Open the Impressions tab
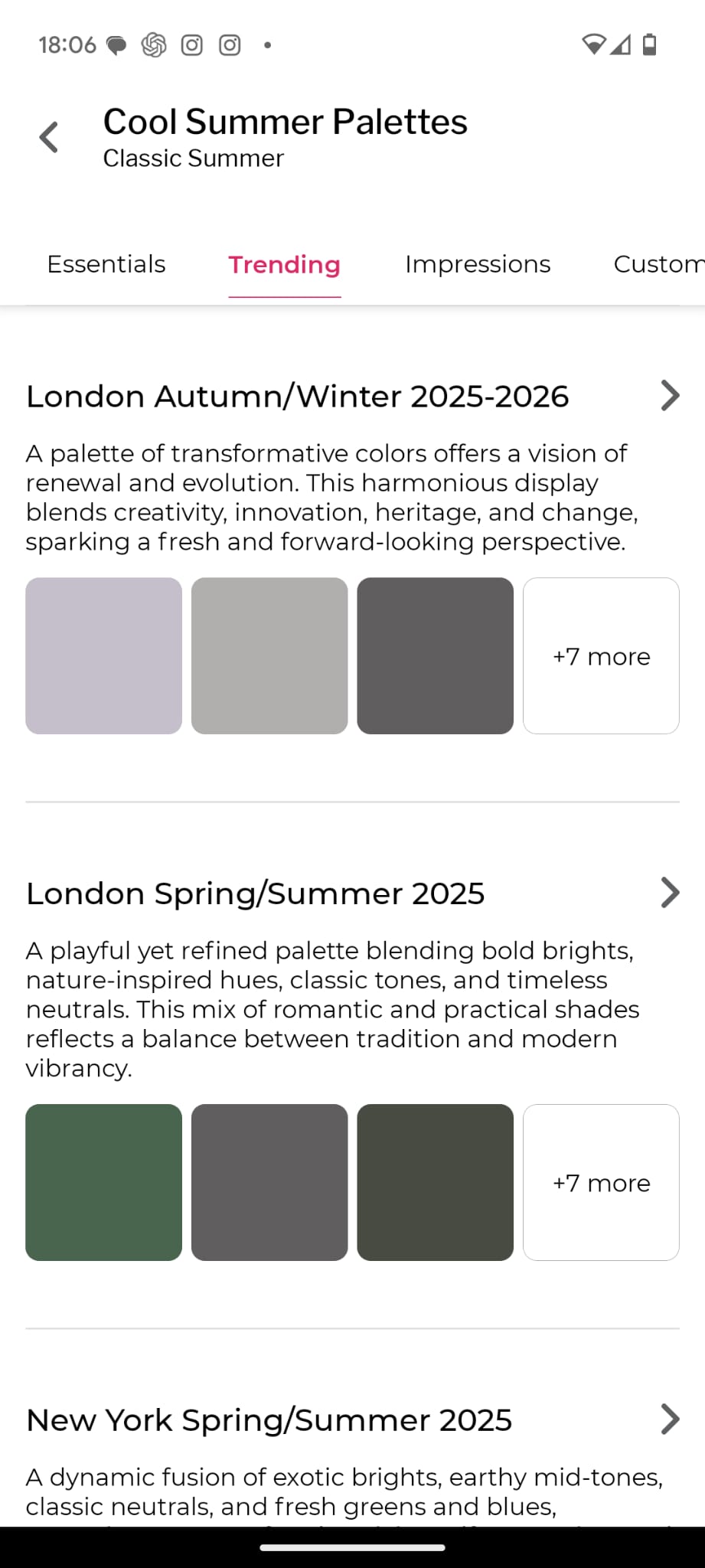Screen dimensions: 705x1568 478,264
